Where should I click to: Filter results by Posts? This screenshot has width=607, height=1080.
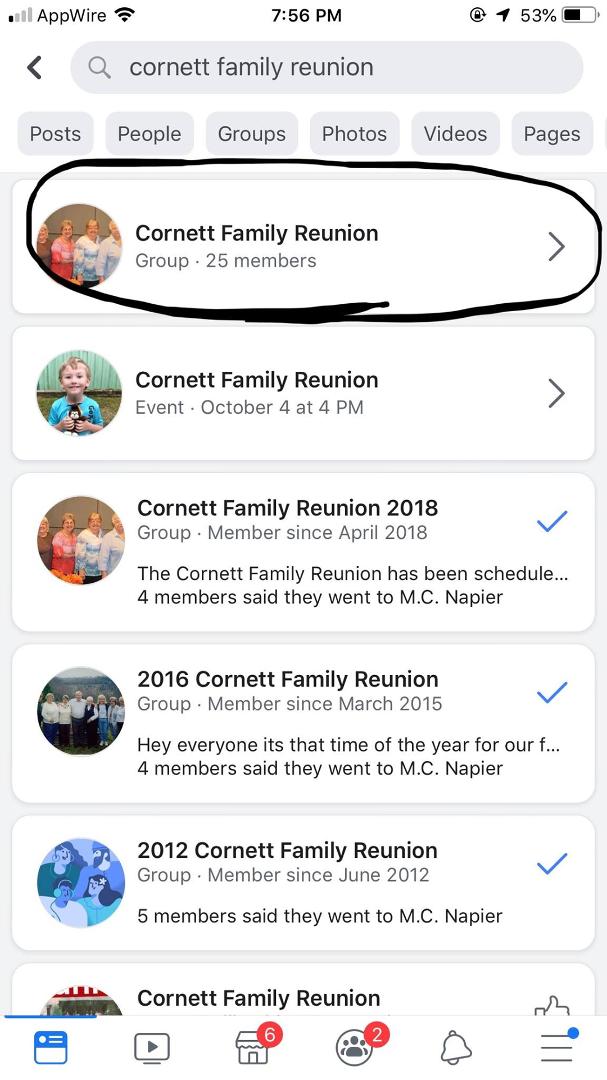(55, 134)
